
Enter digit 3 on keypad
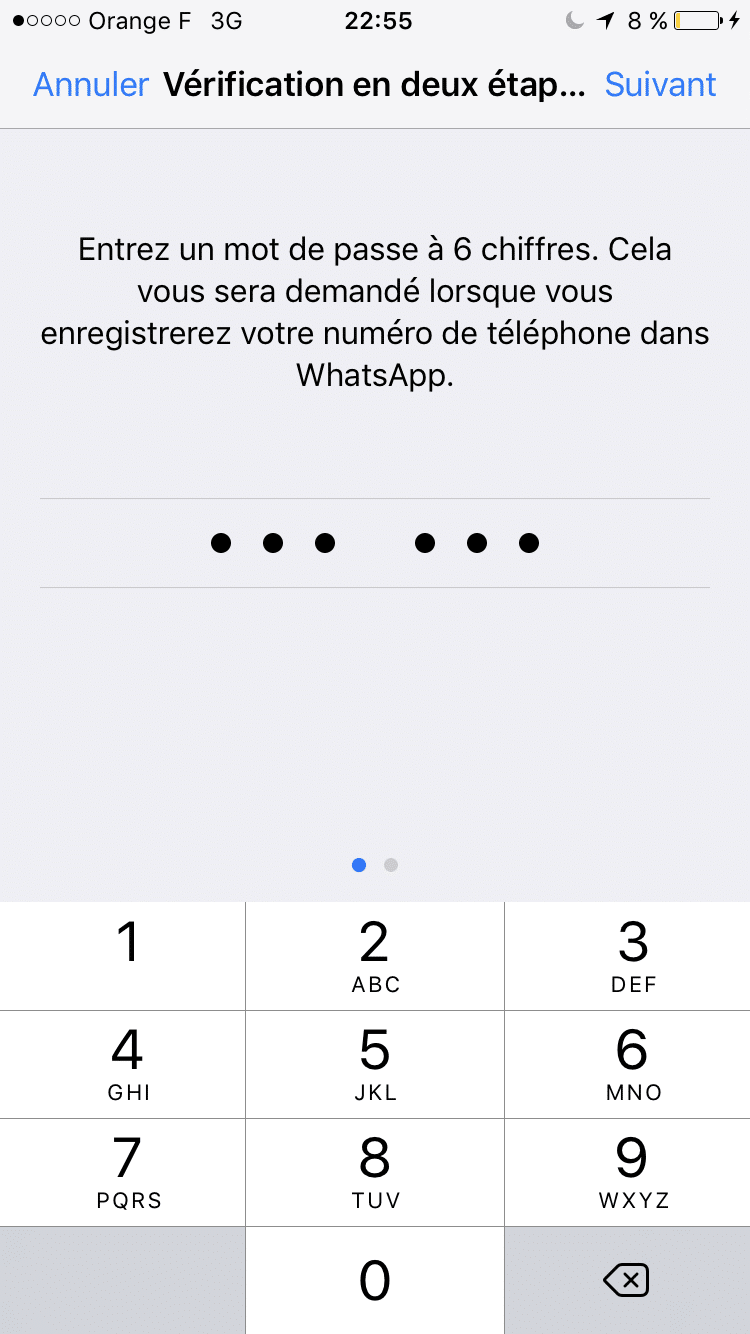tap(628, 956)
